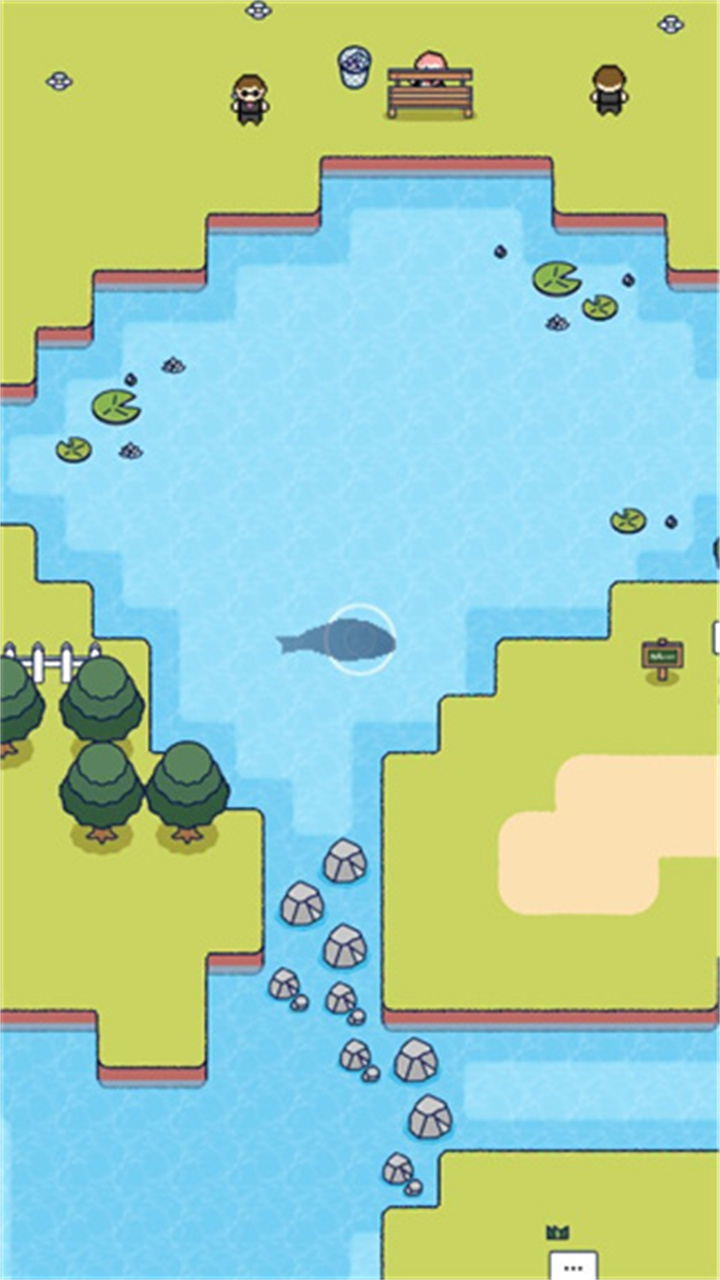The height and width of the screenshot is (1280, 720).
Task: Tap the ellipsis speech bubble
Action: (573, 1265)
